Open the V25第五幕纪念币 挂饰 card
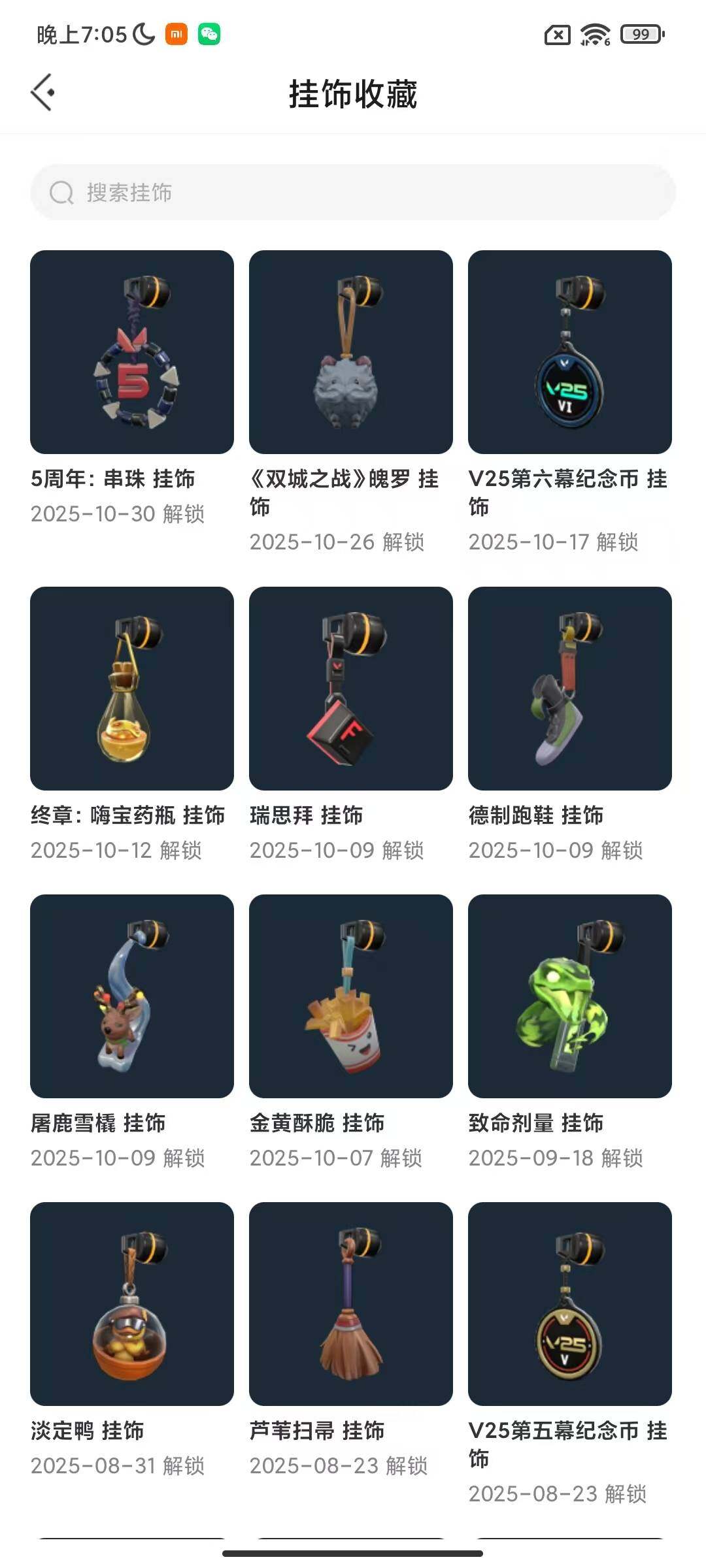Image resolution: width=706 pixels, height=1568 pixels. [x=570, y=1304]
